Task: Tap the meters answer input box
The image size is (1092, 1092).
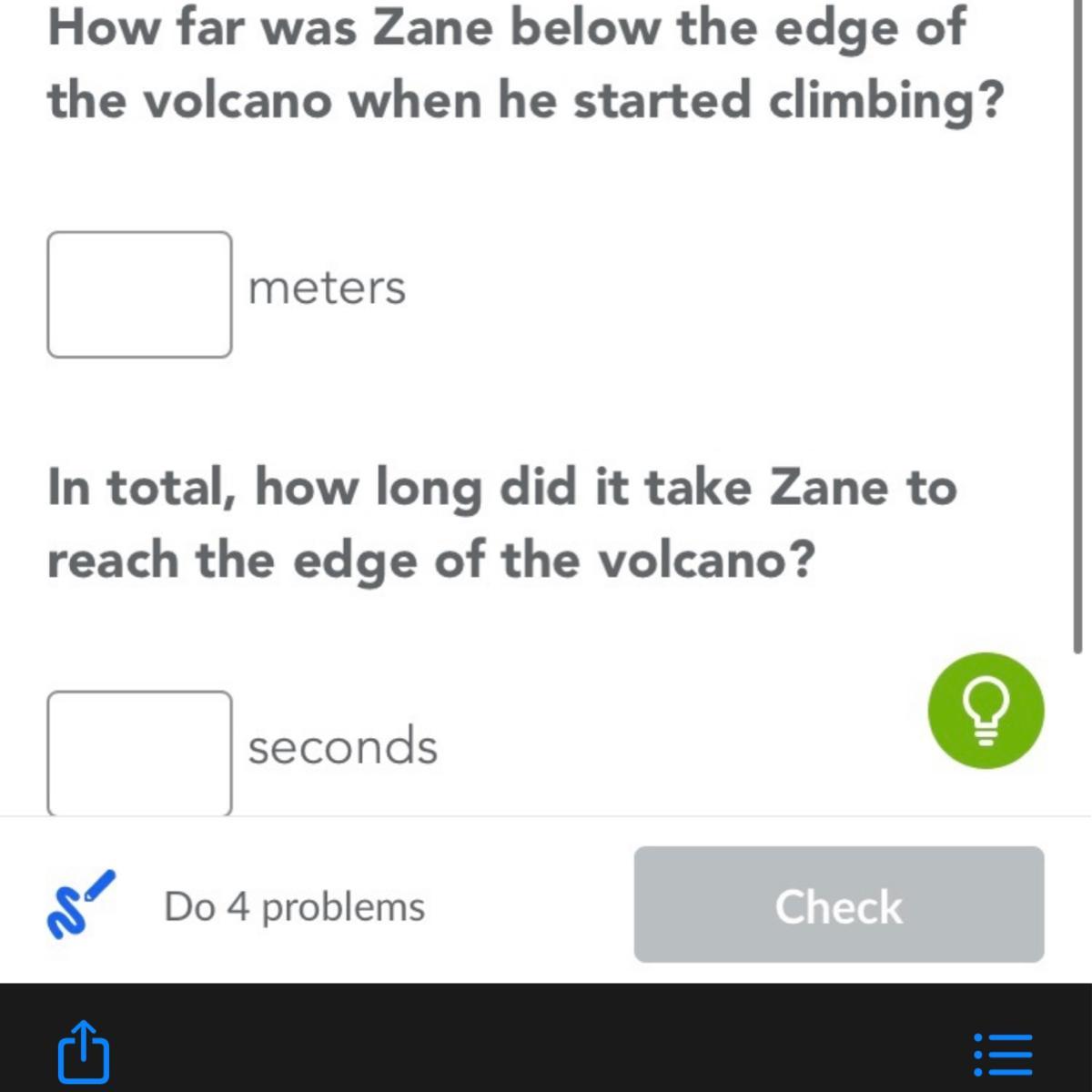Action: [x=139, y=294]
